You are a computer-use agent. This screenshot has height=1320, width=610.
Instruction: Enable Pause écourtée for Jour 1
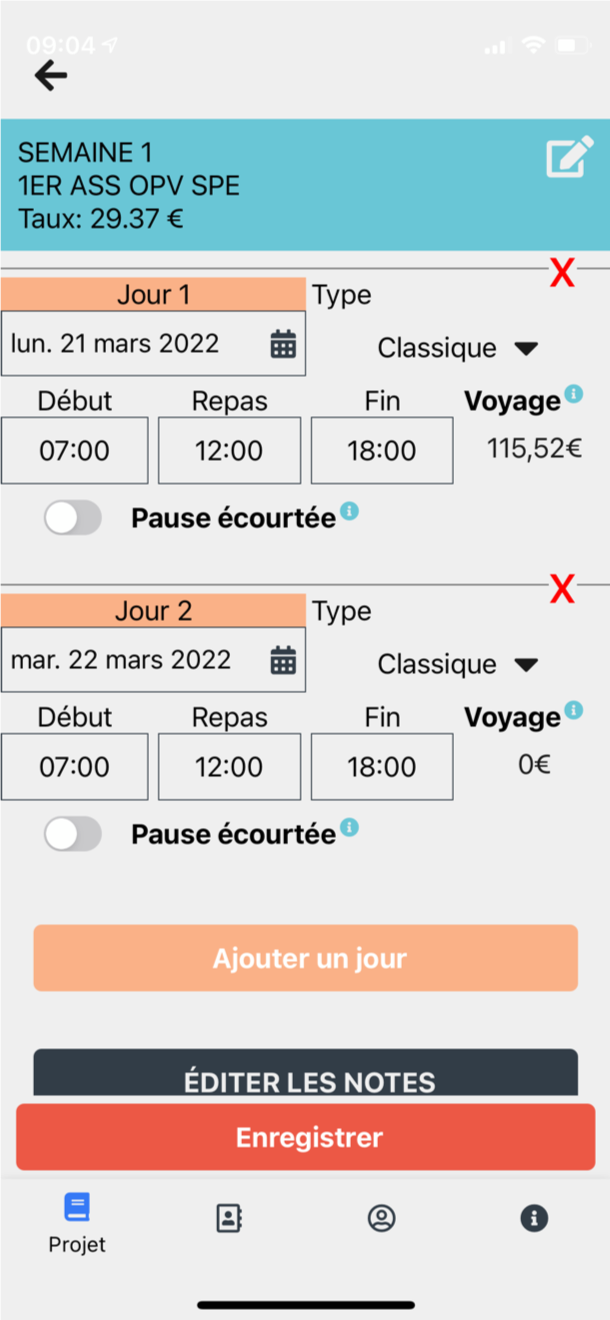point(73,518)
